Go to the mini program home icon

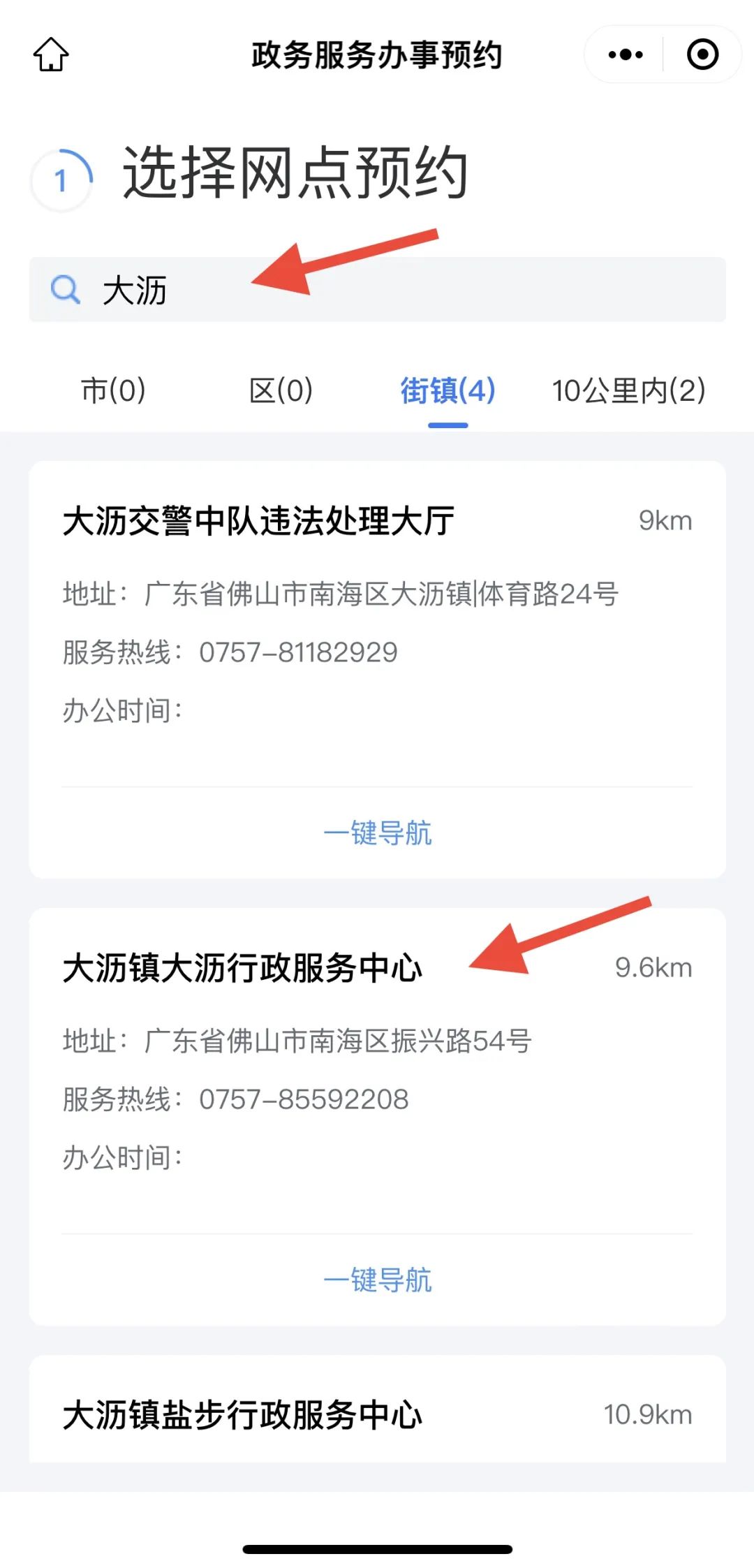pyautogui.click(x=51, y=54)
